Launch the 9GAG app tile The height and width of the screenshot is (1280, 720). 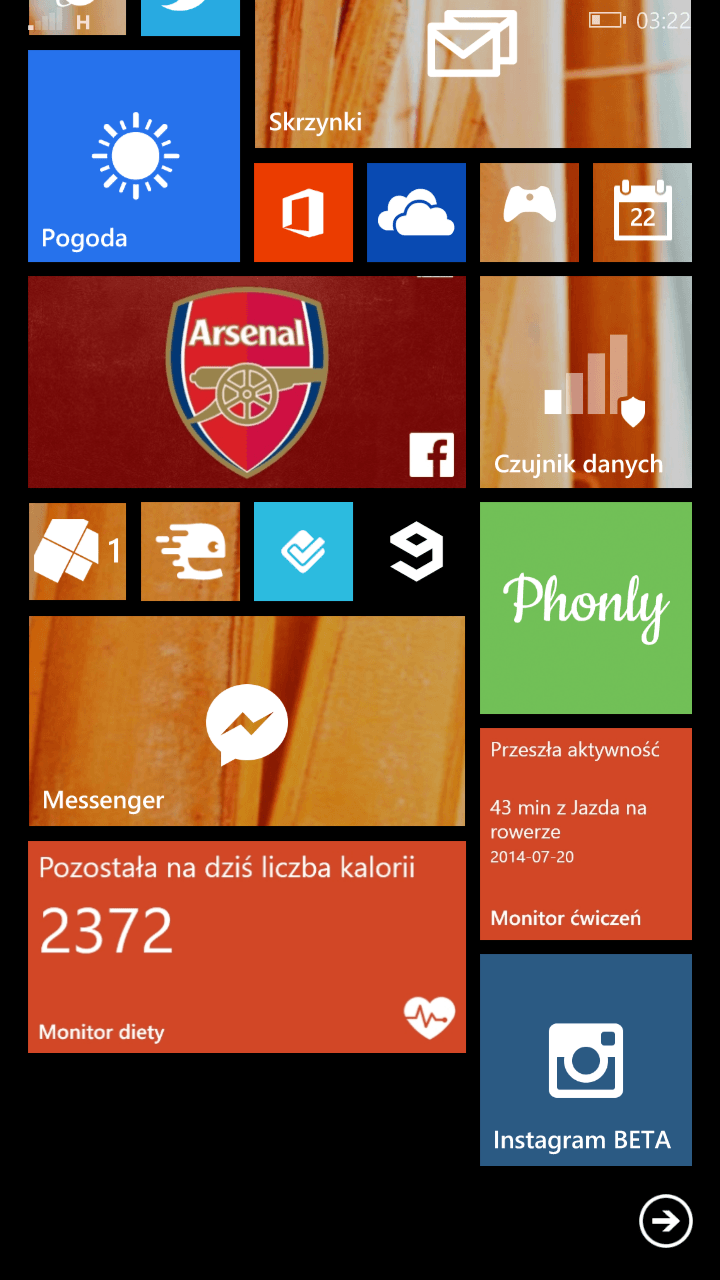click(416, 552)
